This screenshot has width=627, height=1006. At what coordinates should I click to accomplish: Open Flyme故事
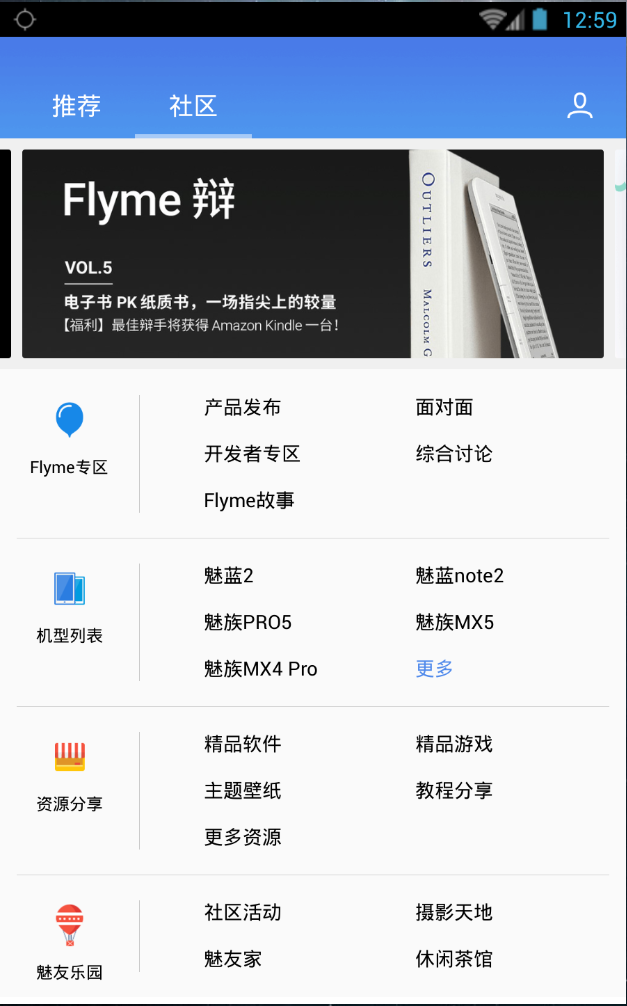click(x=249, y=501)
